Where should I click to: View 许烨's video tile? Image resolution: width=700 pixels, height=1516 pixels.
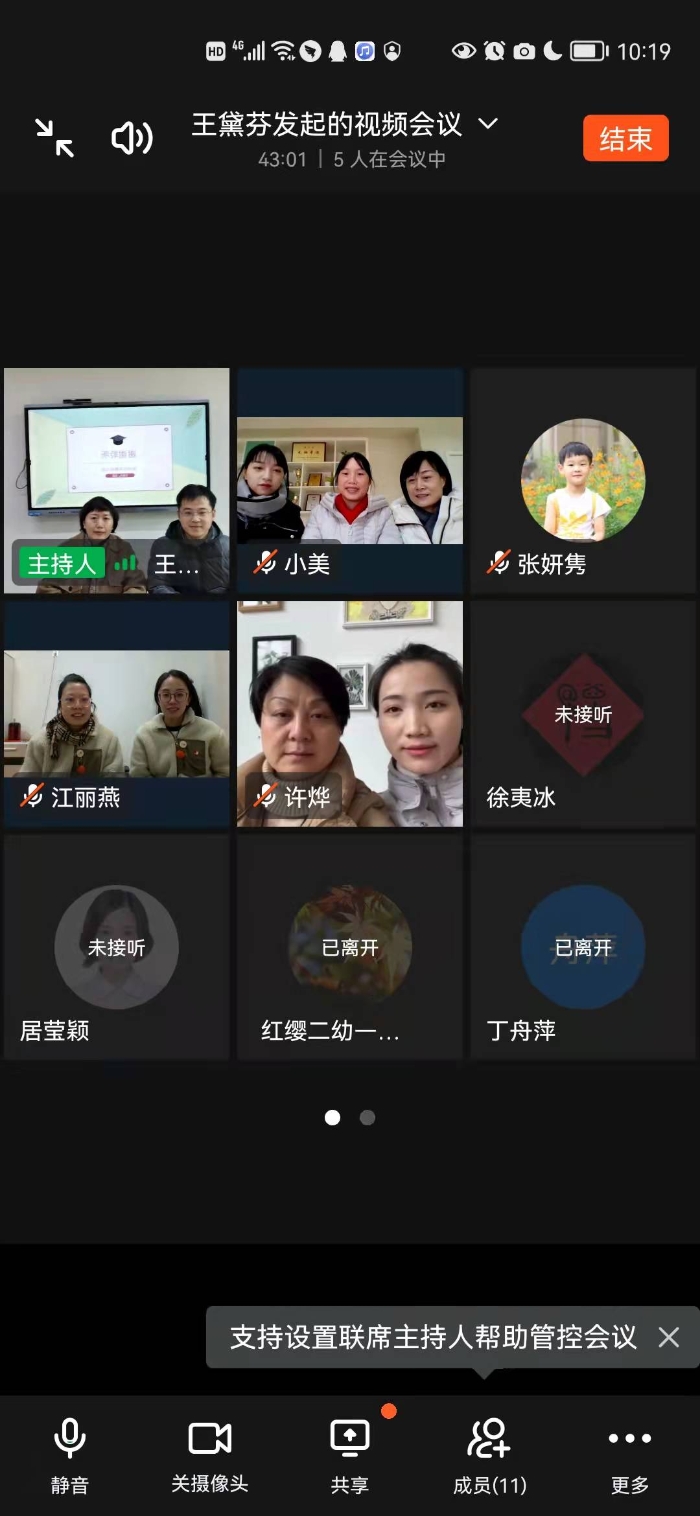(x=350, y=714)
